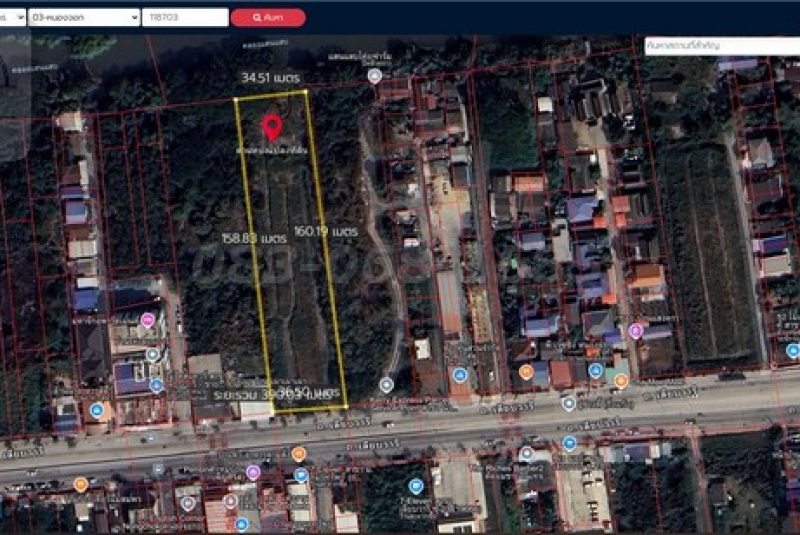800x535 pixels.
Task: Open the partially visible province dropdown
Action: pyautogui.click(x=12, y=17)
